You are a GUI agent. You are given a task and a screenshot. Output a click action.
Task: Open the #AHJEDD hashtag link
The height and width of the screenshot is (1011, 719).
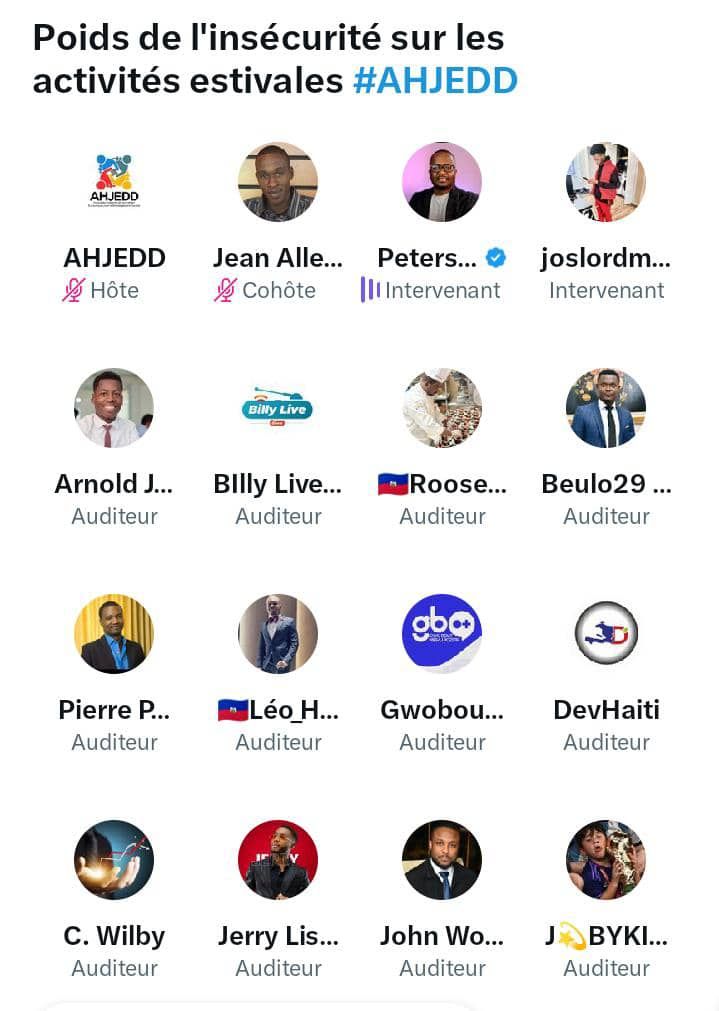[x=435, y=81]
